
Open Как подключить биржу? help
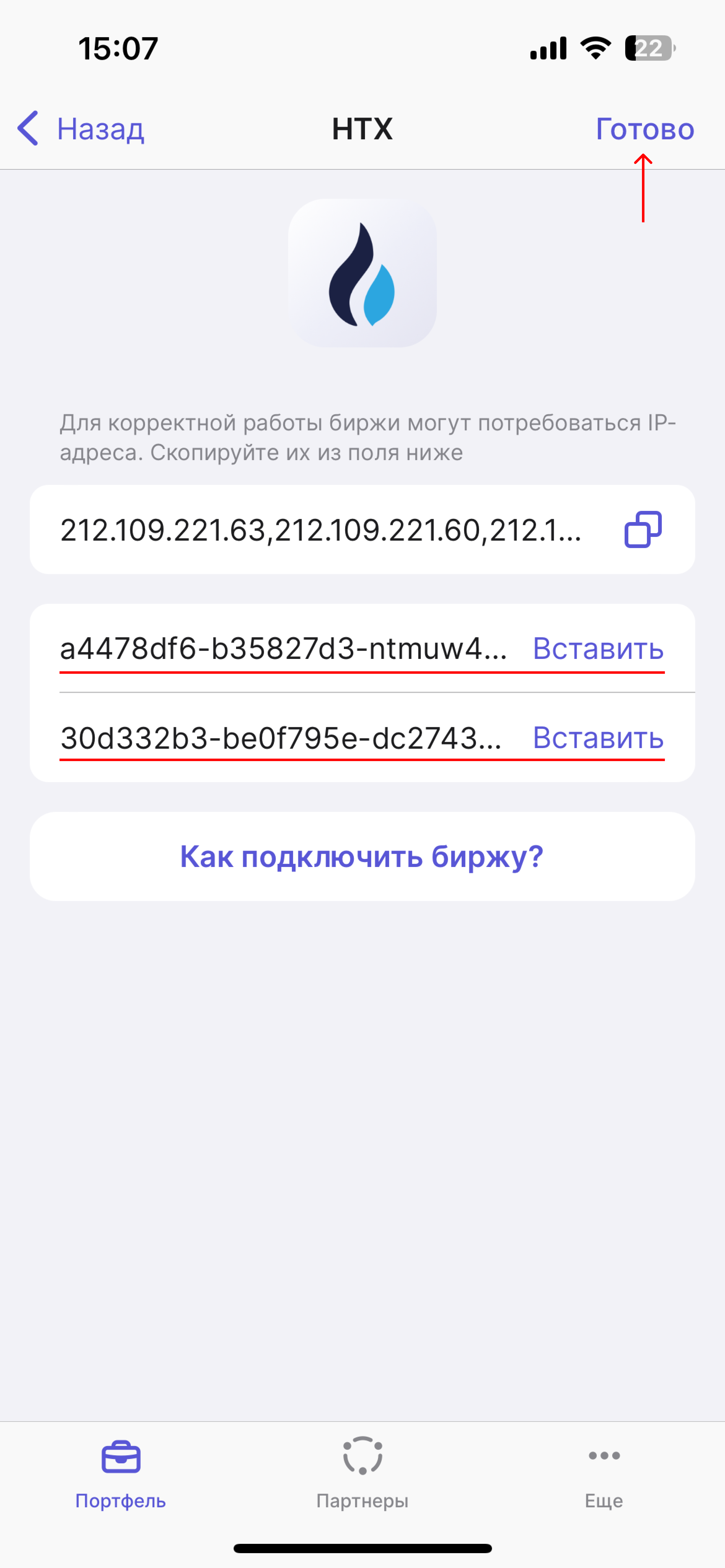click(x=362, y=856)
